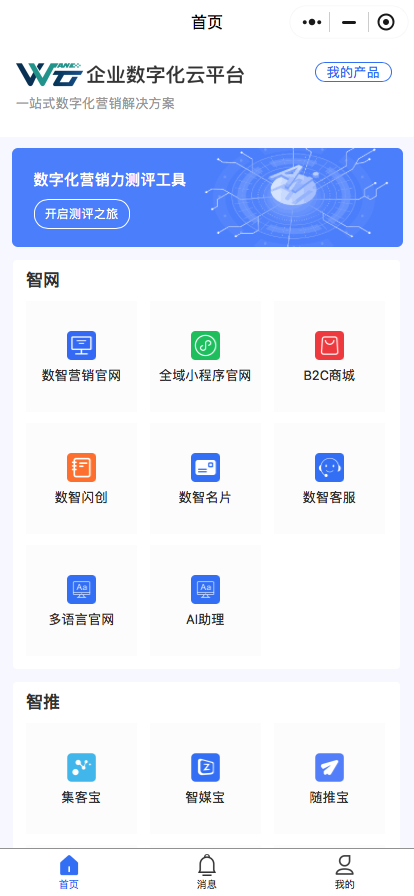414x896 pixels.
Task: Go to the 首页 tab
Action: 69,873
